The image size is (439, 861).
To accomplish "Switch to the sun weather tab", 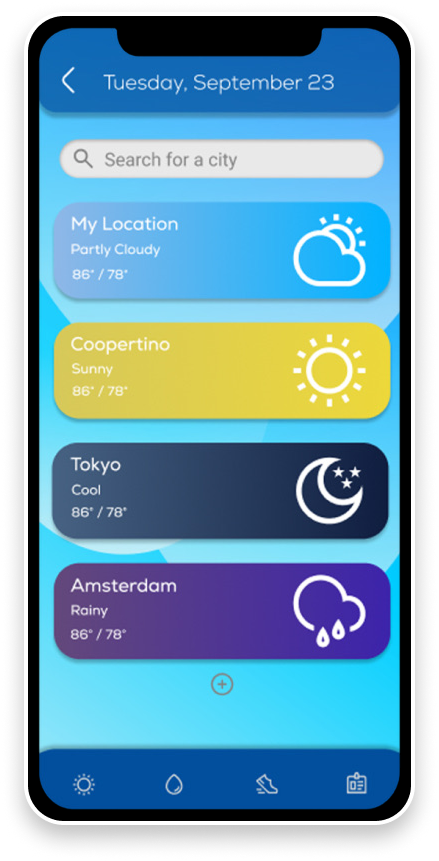I will coord(84,784).
